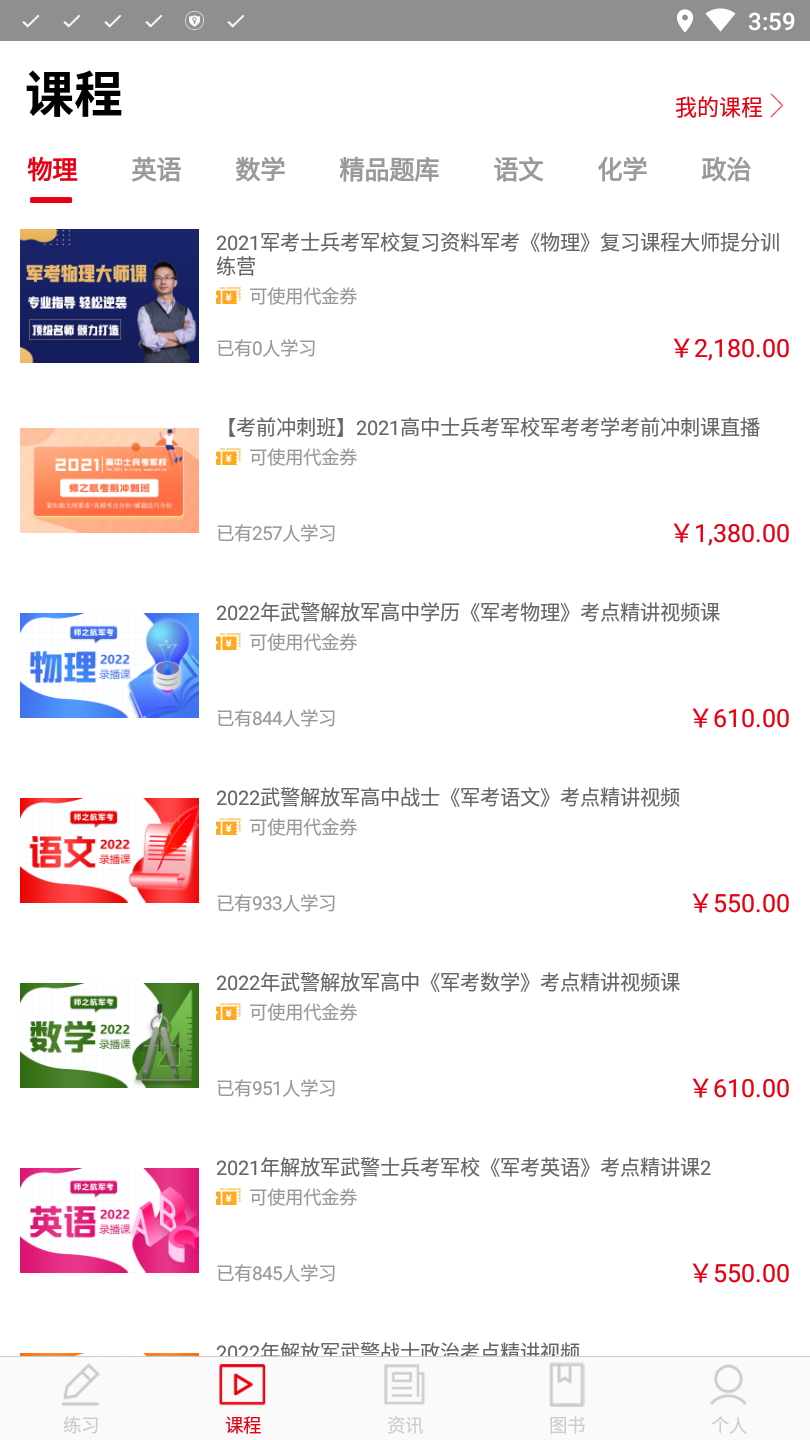
Task: Switch to the 语文 tab
Action: click(x=518, y=170)
